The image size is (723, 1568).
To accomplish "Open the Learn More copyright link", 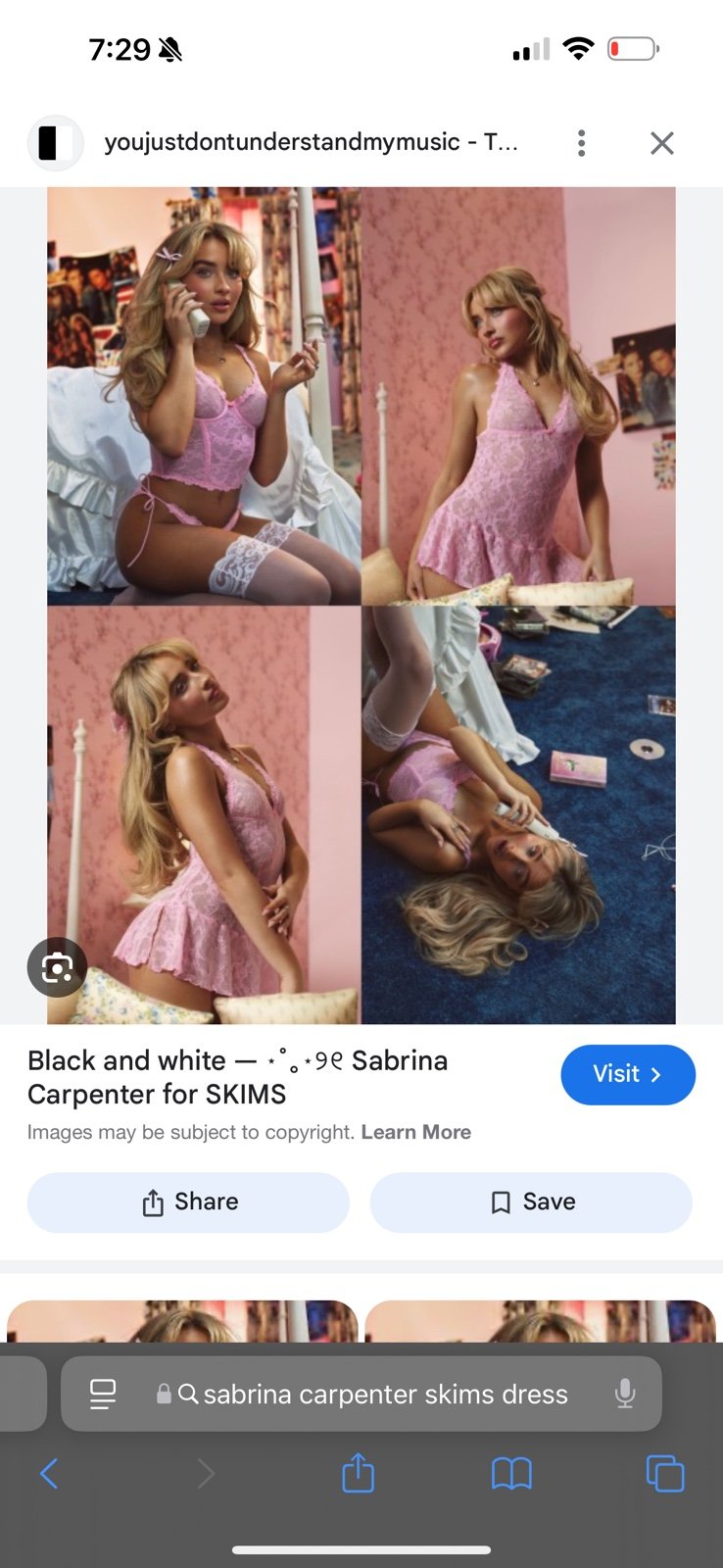I will click(x=415, y=1132).
